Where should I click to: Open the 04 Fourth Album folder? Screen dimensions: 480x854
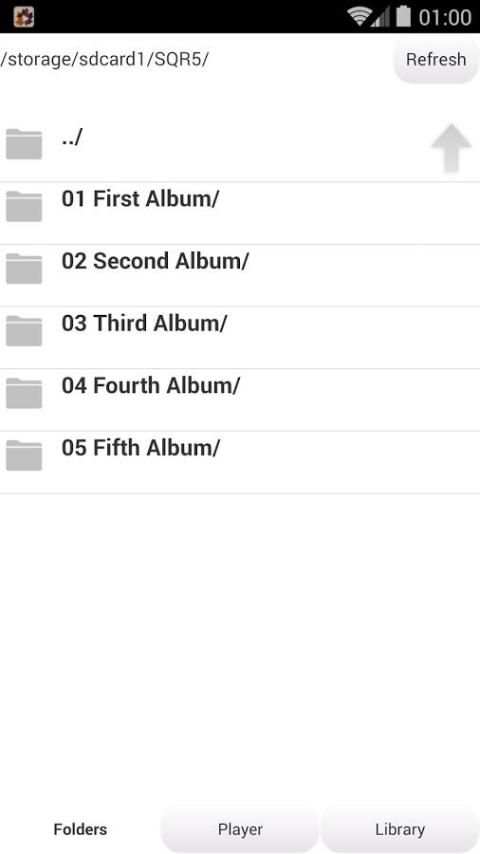pos(240,399)
